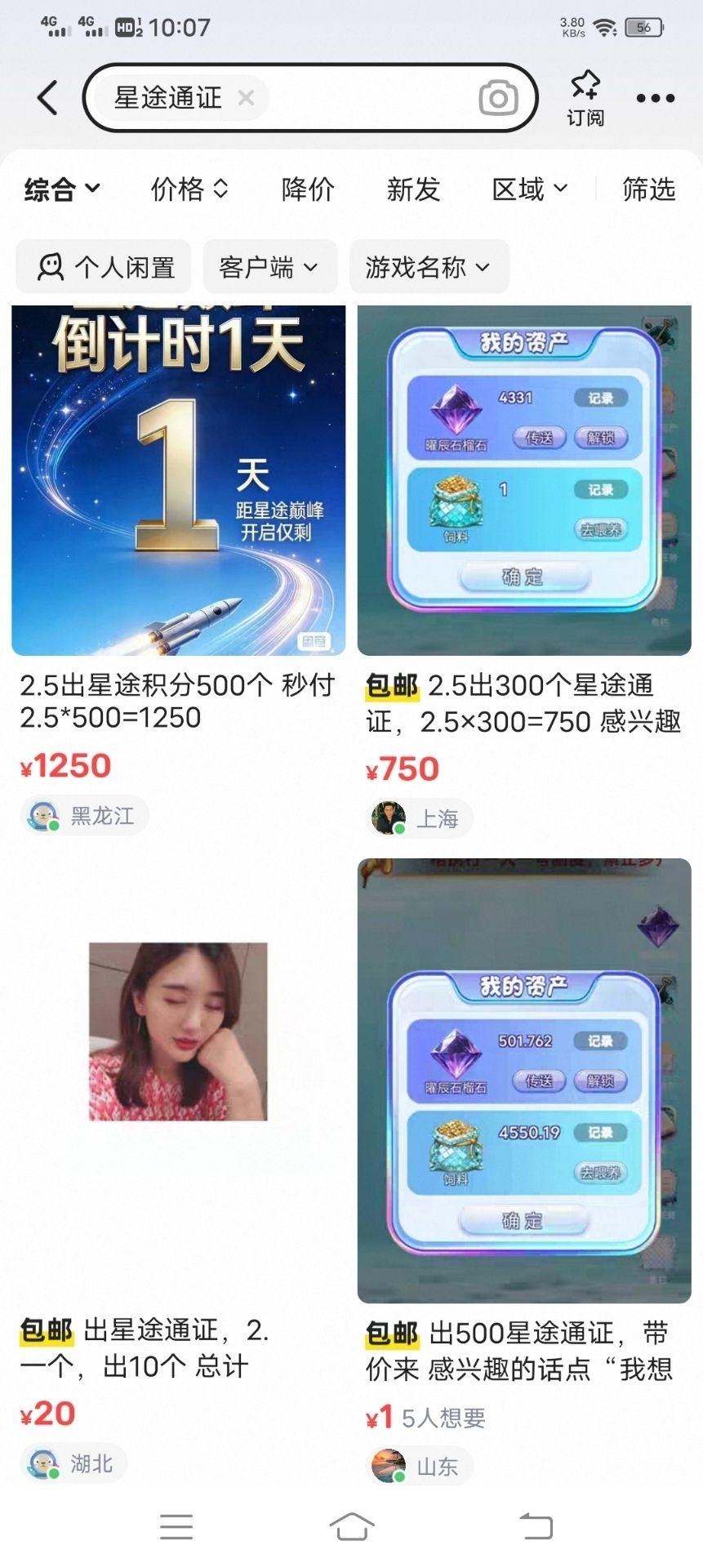Expand the 综合 sort dropdown

63,189
